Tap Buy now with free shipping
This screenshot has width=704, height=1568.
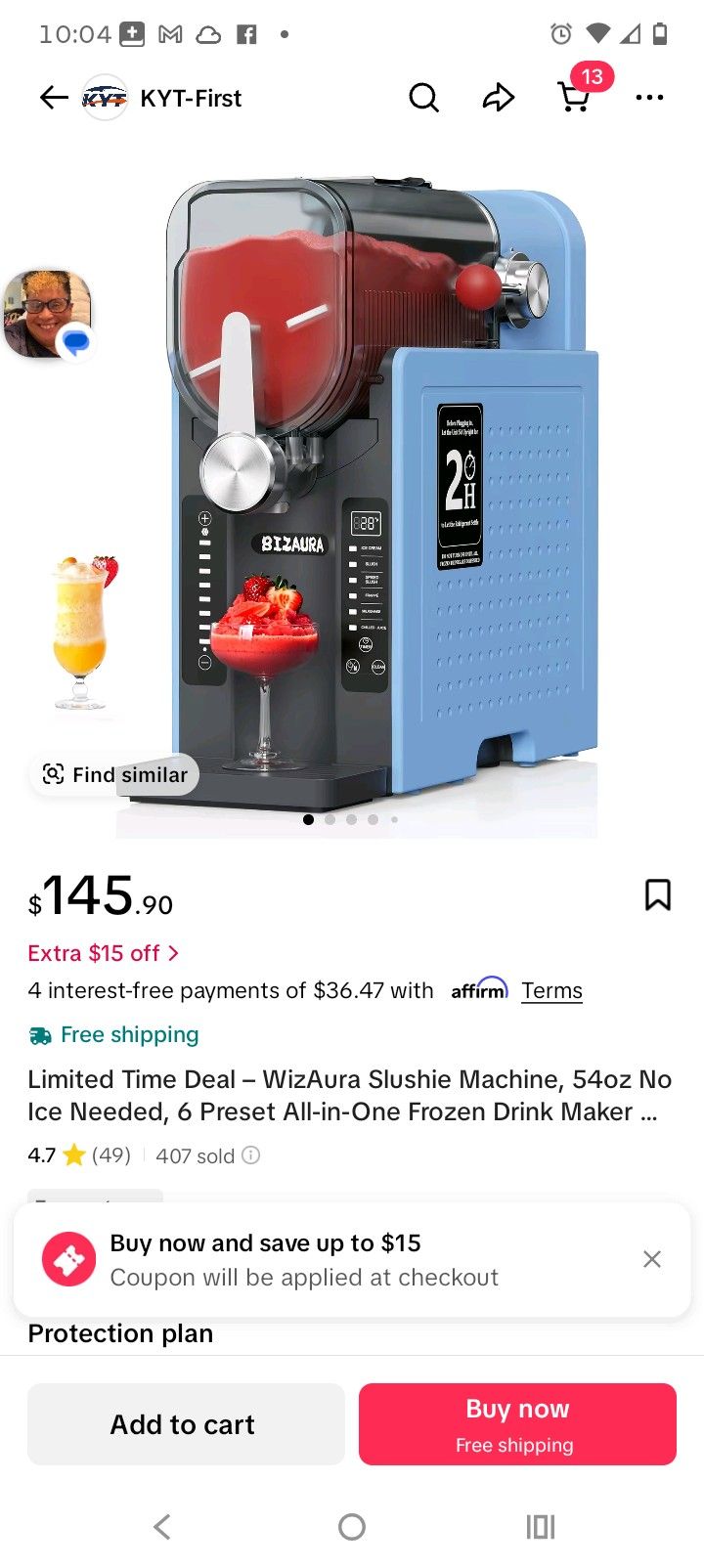point(517,1424)
